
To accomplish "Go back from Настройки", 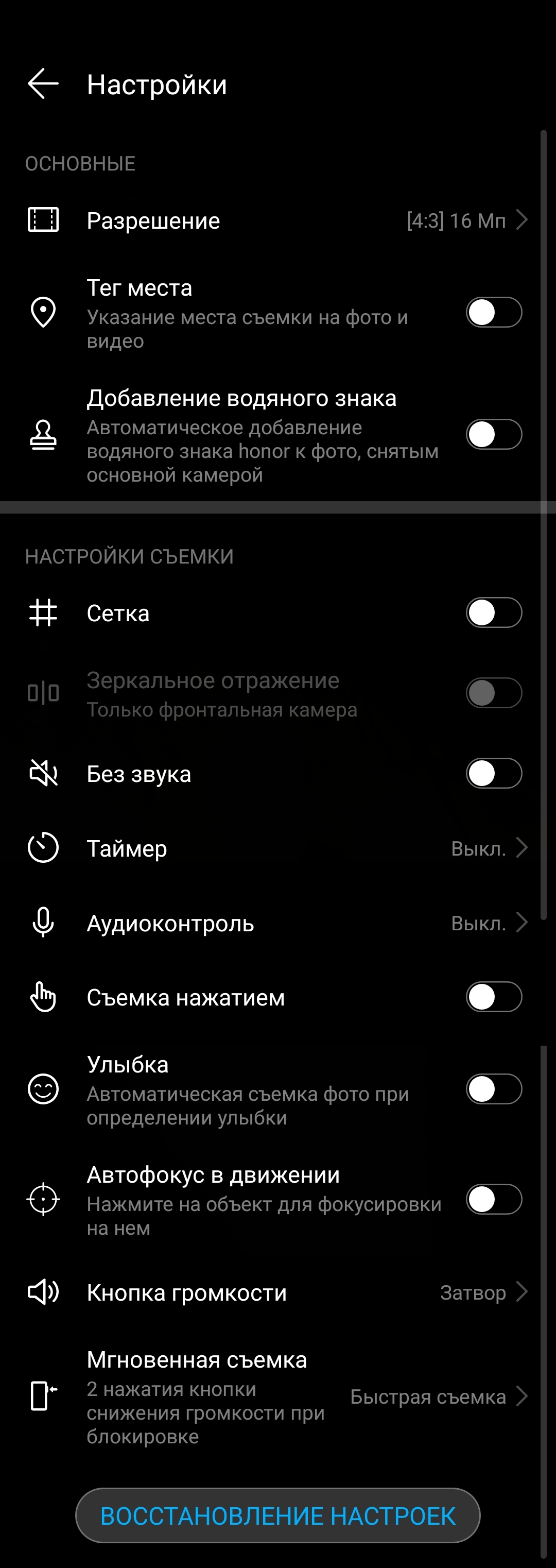I will click(x=43, y=83).
